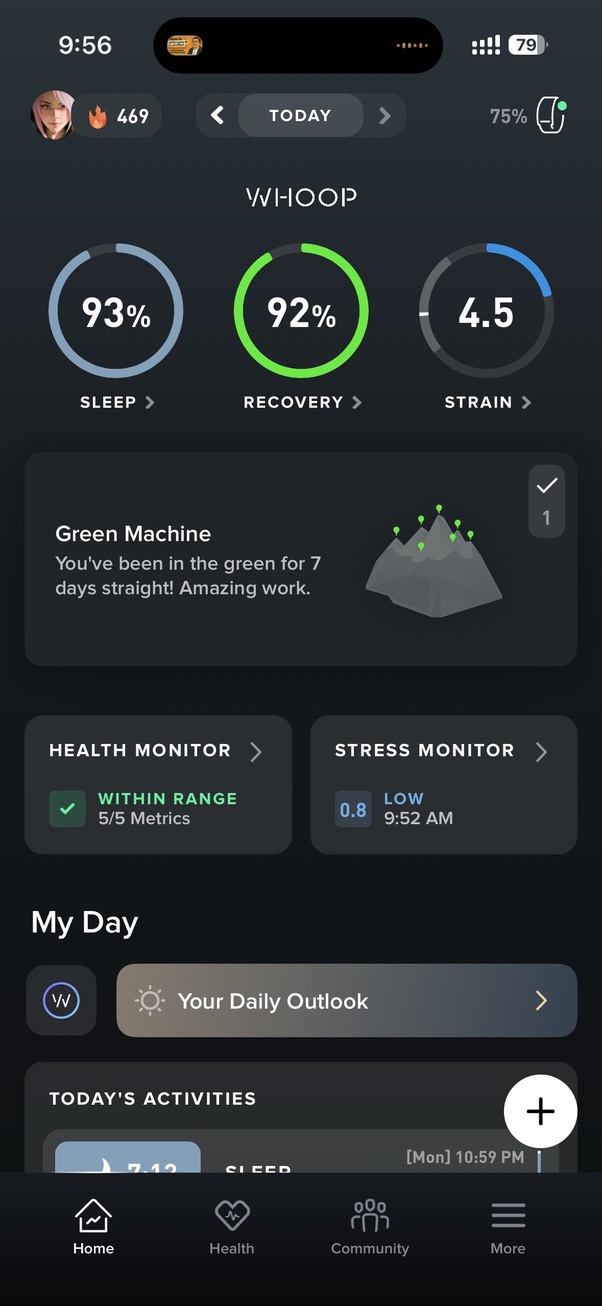Open the 4.5 Strain details
Viewport: 602px width, 1306px height.
486,312
